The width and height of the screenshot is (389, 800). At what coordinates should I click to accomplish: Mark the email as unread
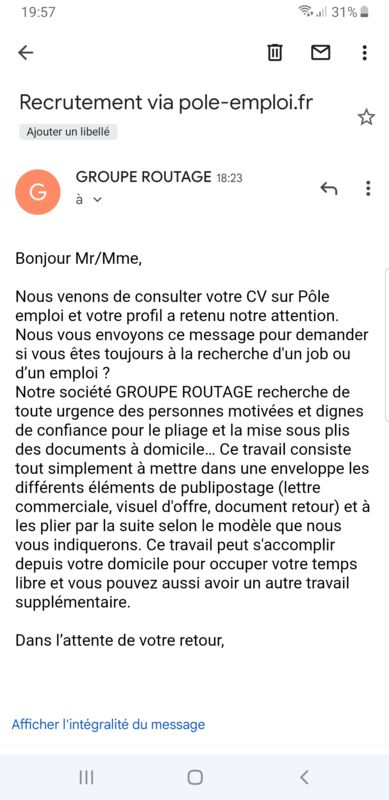[x=321, y=53]
